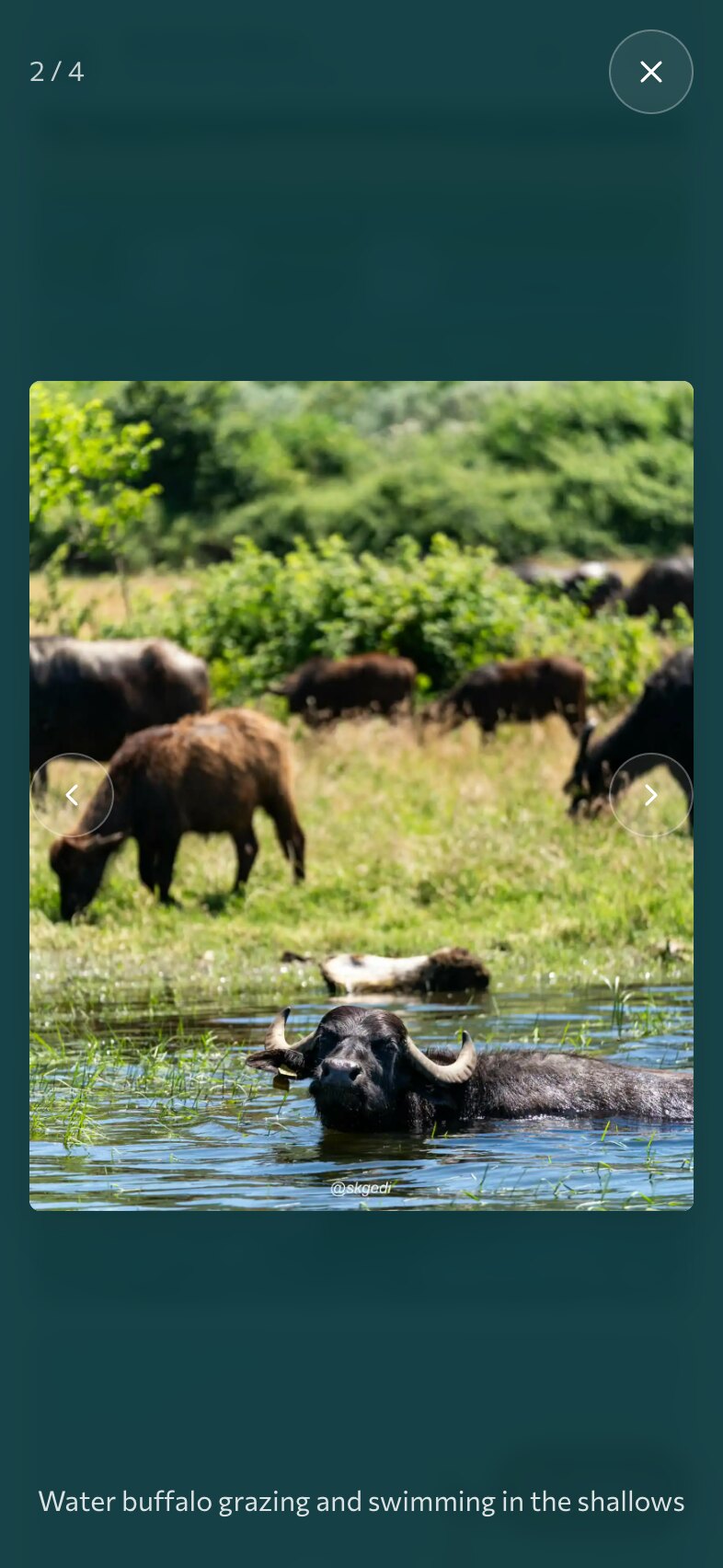The image size is (723, 1568).
Task: Show the next photo
Action: (651, 795)
